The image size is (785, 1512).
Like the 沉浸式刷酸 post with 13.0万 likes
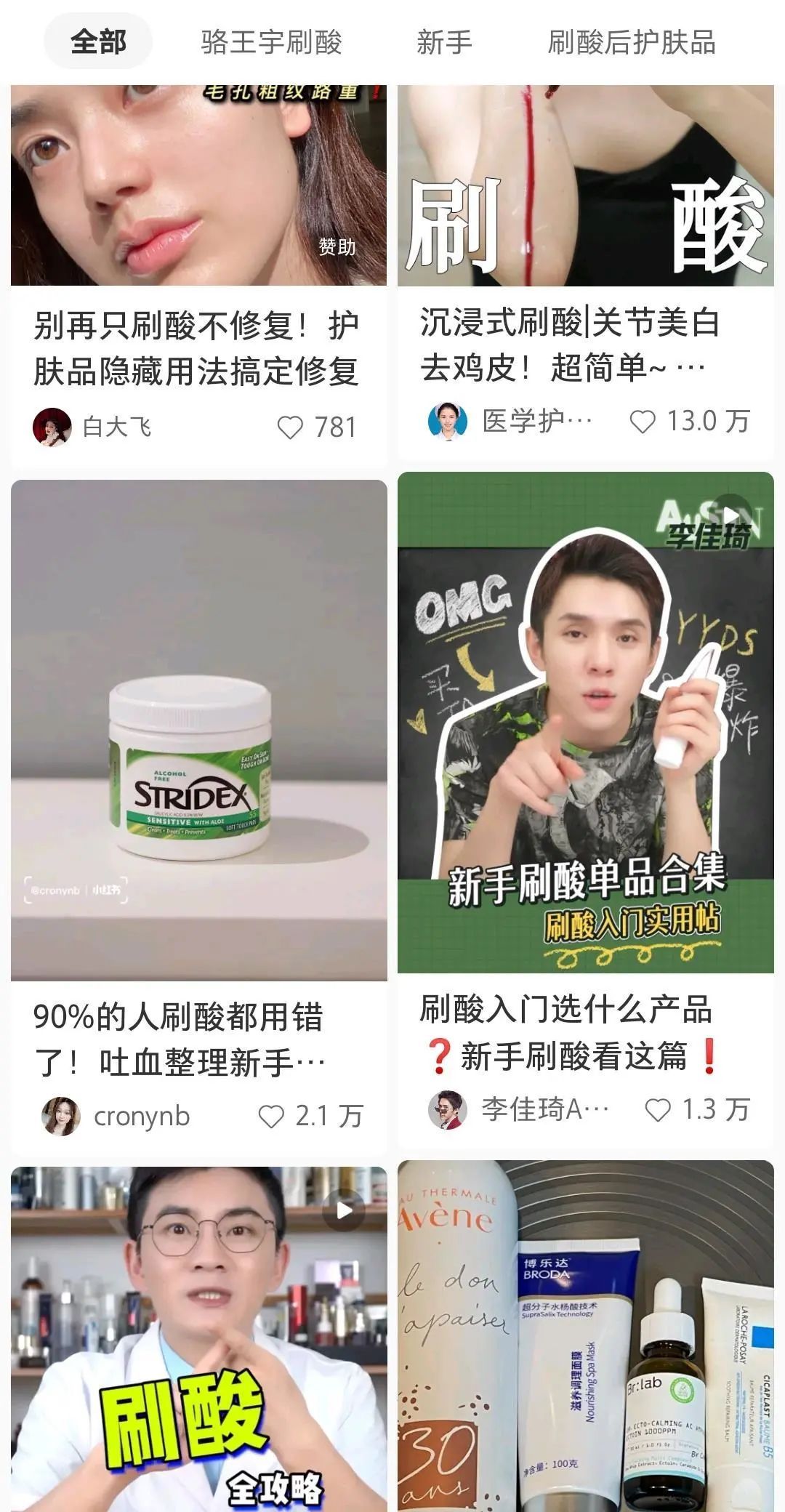(x=642, y=422)
